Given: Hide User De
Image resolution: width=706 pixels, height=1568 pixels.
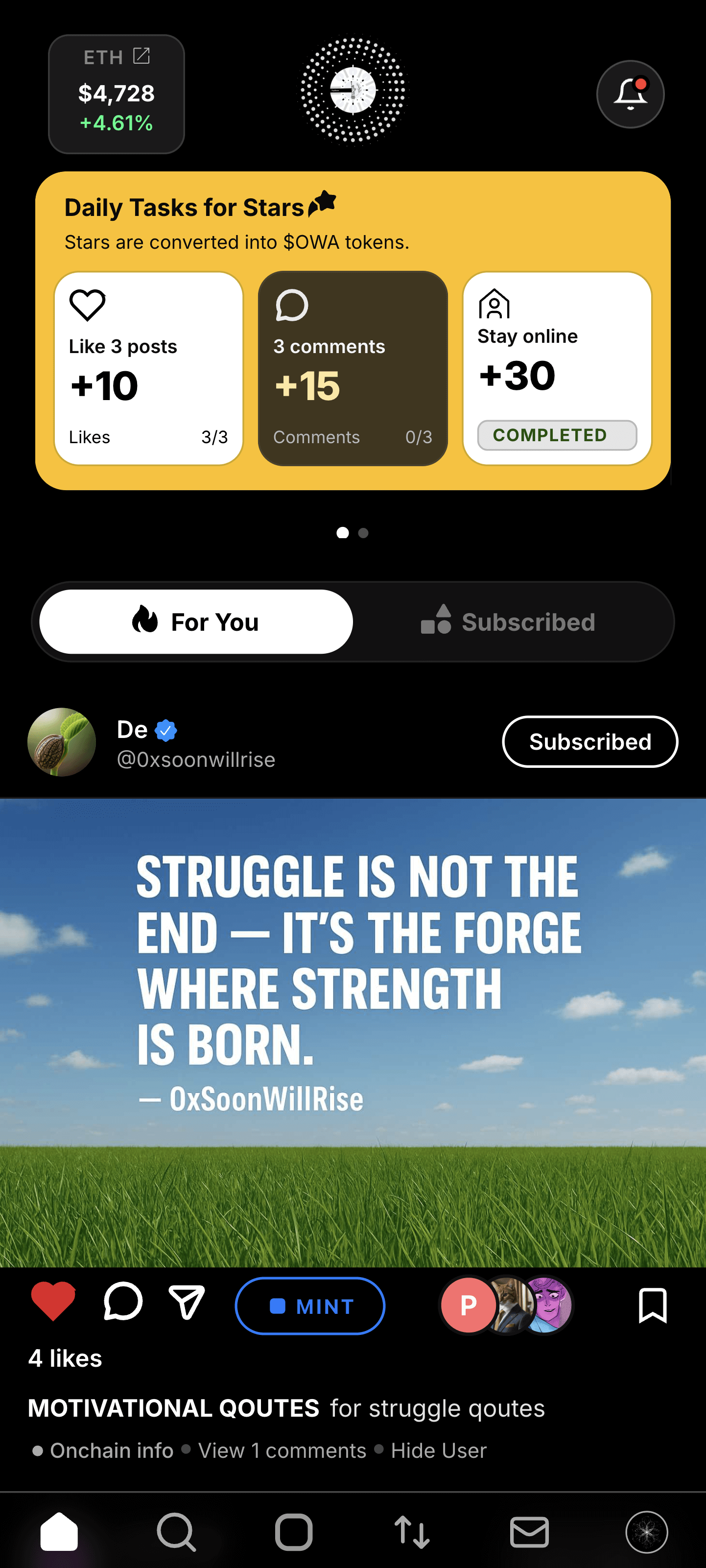Looking at the screenshot, I should pos(438,1450).
